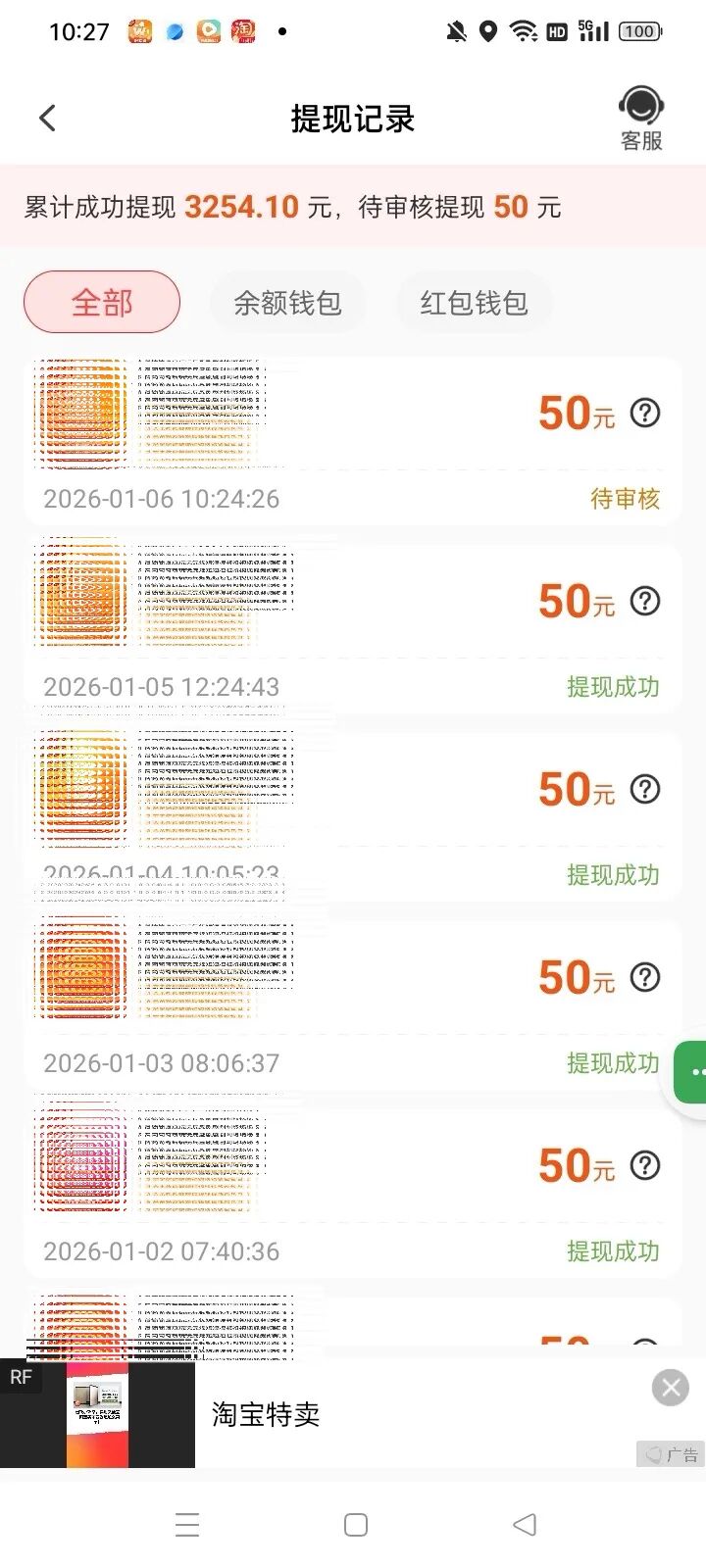Tap the Taobao app icon in the status bar
Screen dimensions: 706x1568
241,30
